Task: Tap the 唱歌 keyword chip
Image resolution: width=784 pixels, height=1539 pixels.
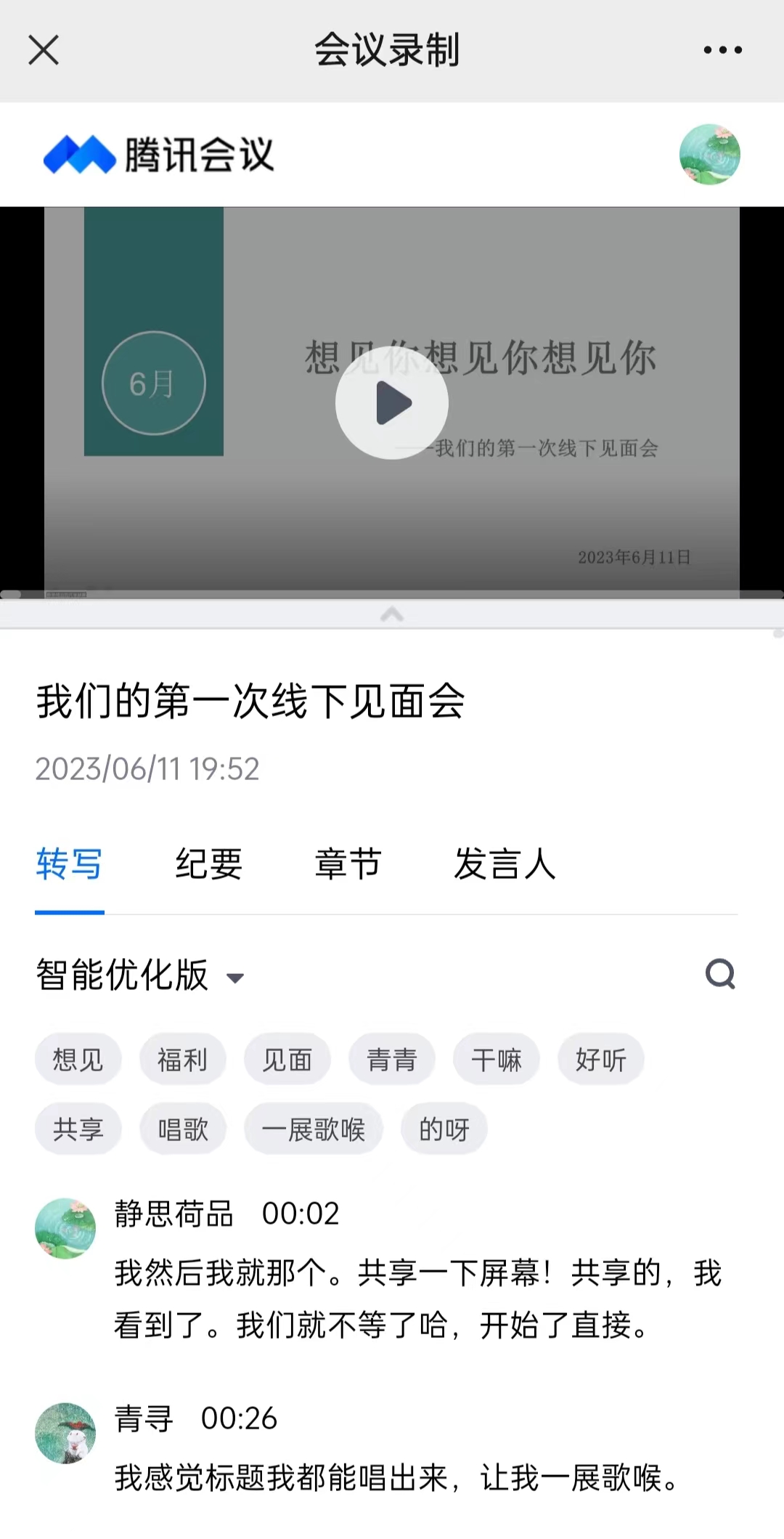Action: pyautogui.click(x=182, y=1129)
